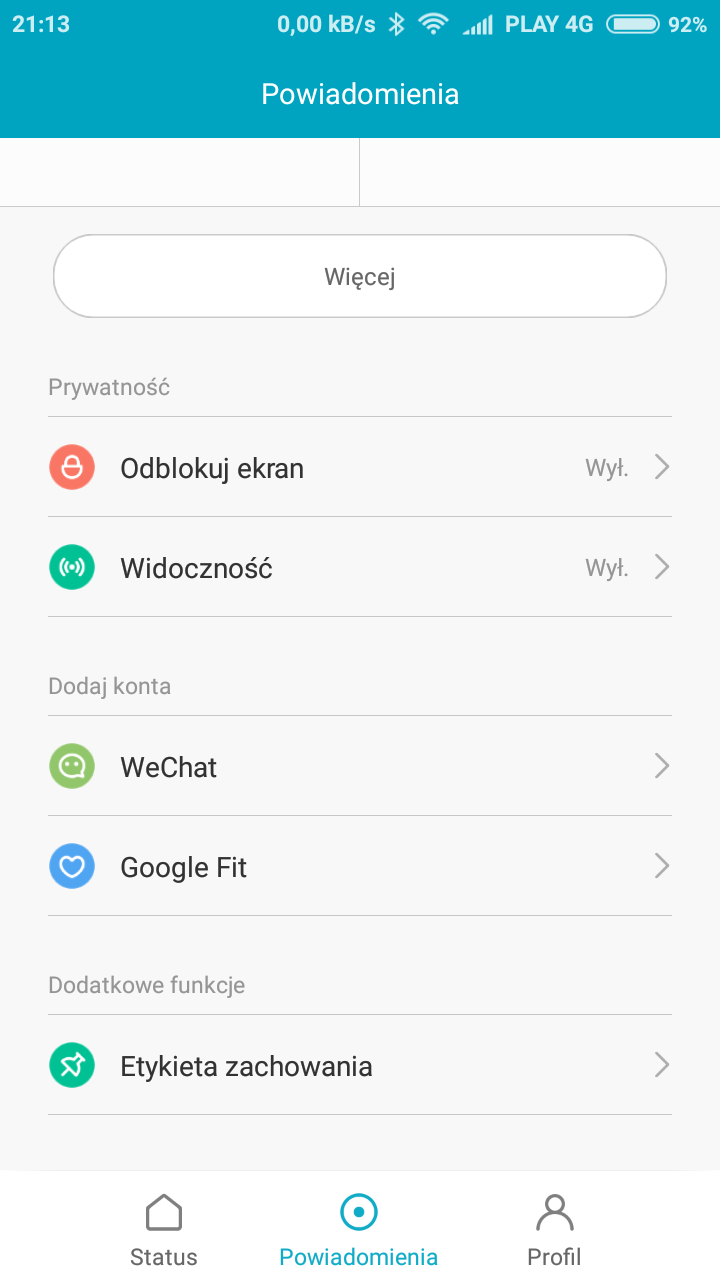Open the Widoczność setting
The height and width of the screenshot is (1280, 720).
pos(360,568)
